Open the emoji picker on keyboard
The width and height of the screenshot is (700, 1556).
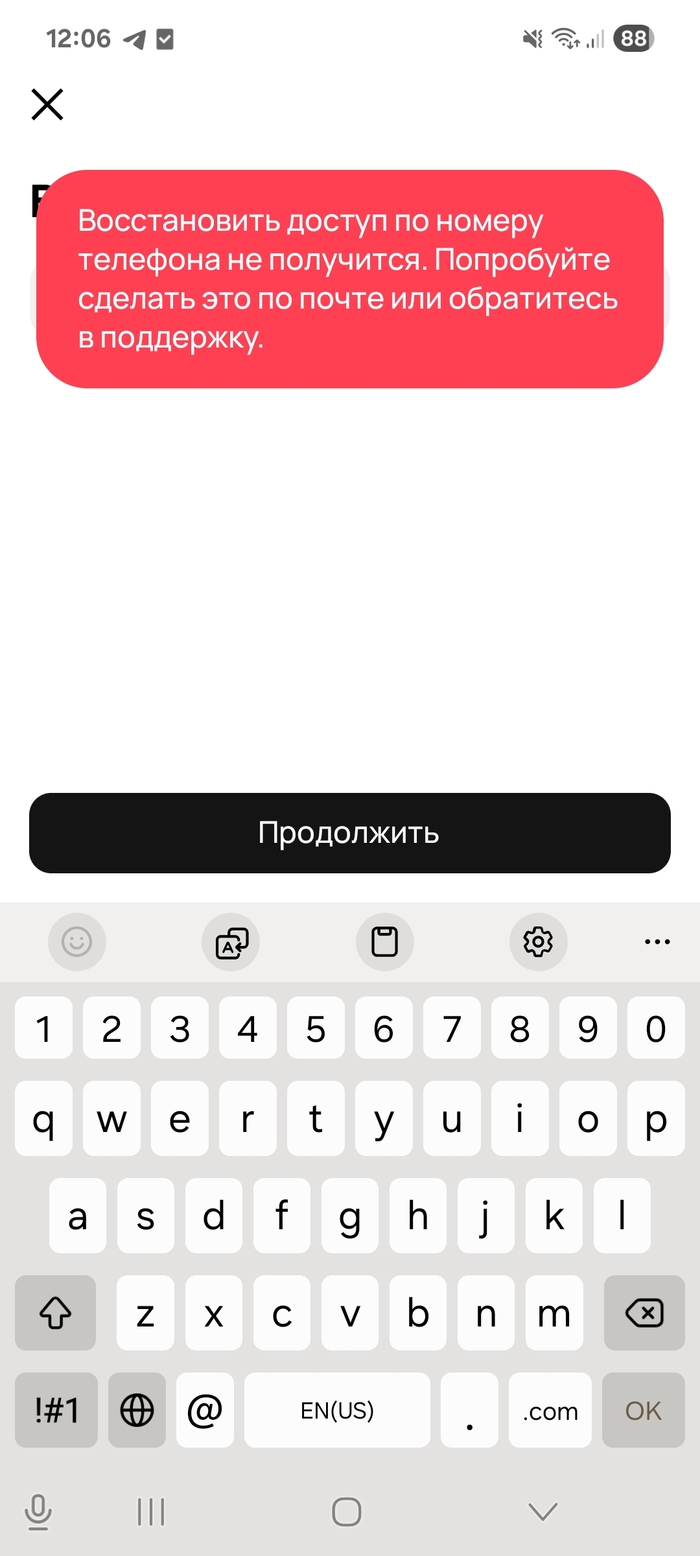[77, 942]
